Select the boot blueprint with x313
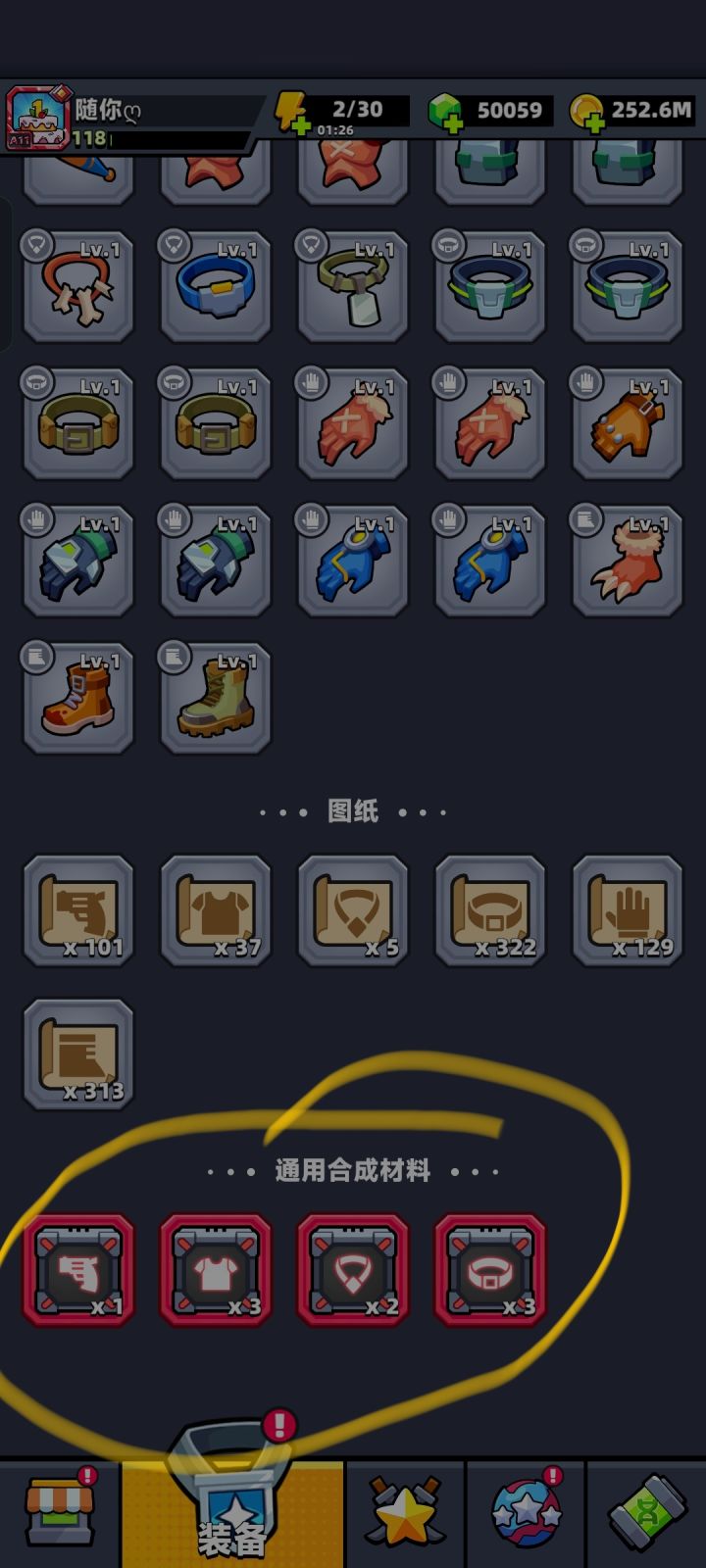The image size is (706, 1568). click(78, 1053)
